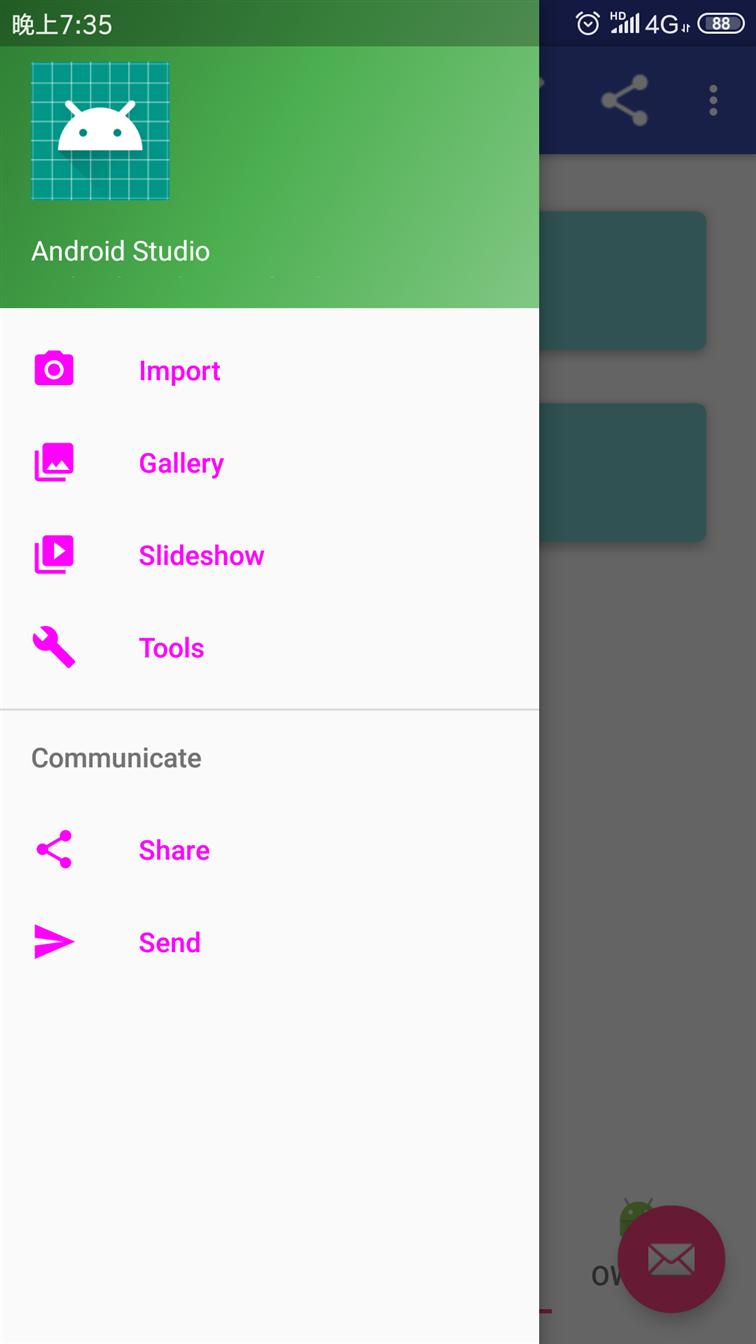
Task: Open the Slideshow entry
Action: pos(269,555)
